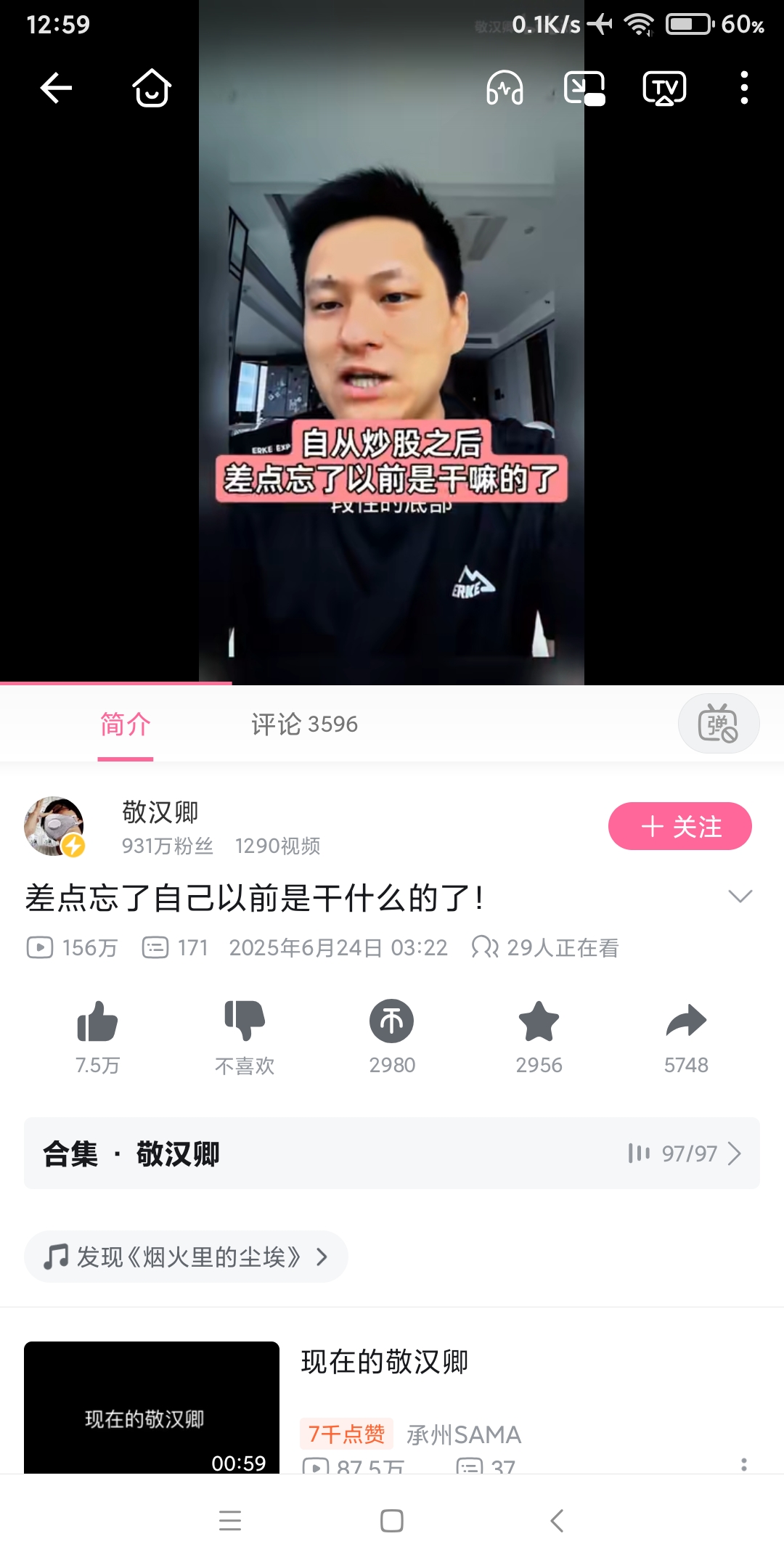
Task: Open the recommended video 现在的敬汉卿
Action: [x=384, y=1363]
